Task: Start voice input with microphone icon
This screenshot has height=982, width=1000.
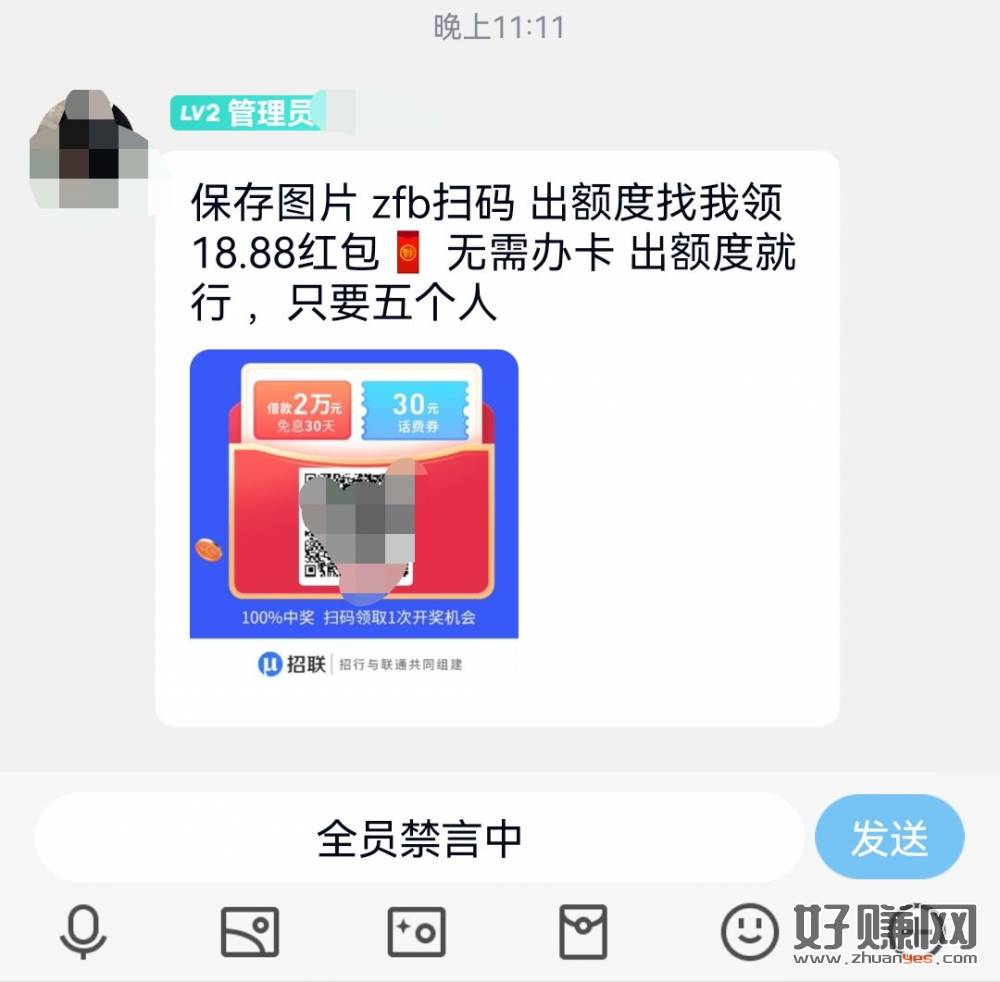Action: point(83,932)
